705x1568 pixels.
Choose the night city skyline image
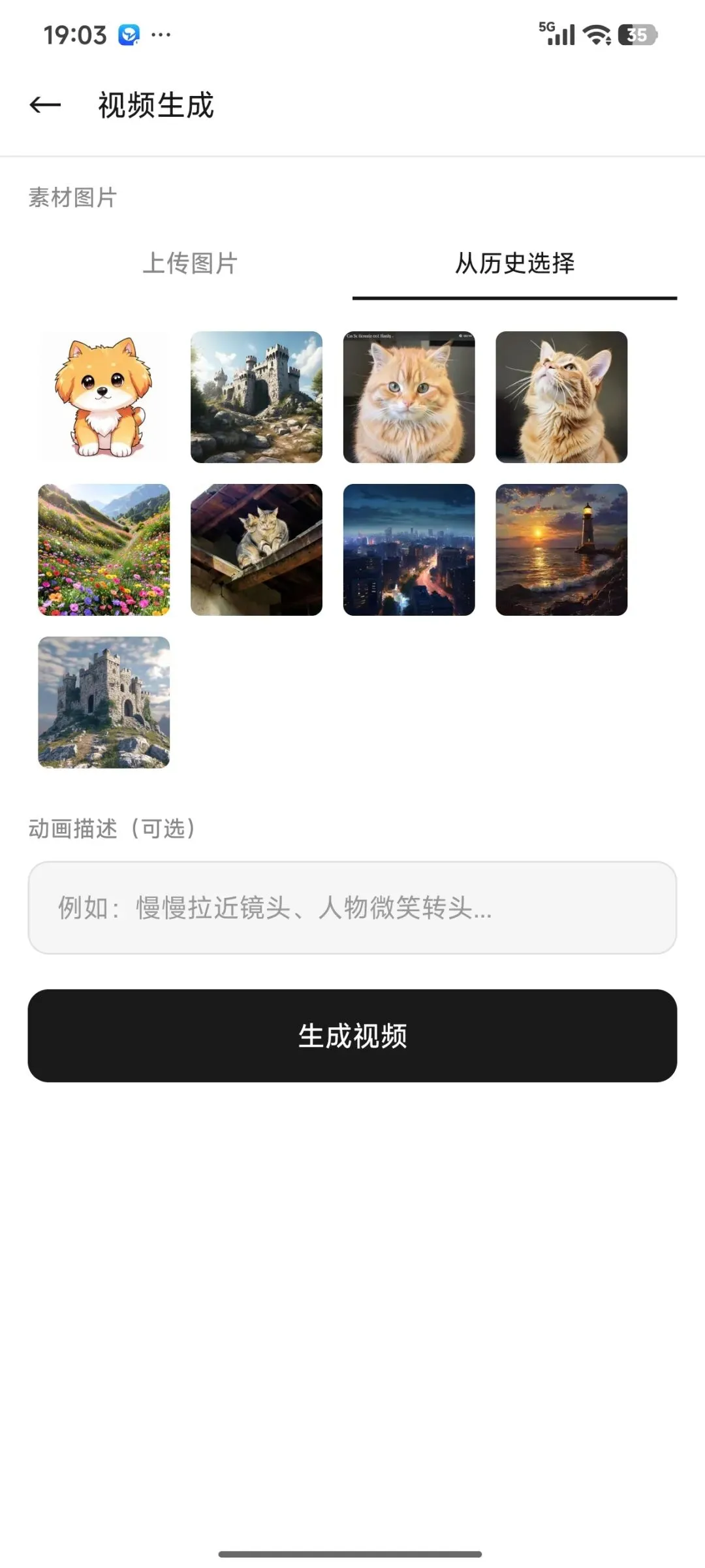[x=409, y=550]
